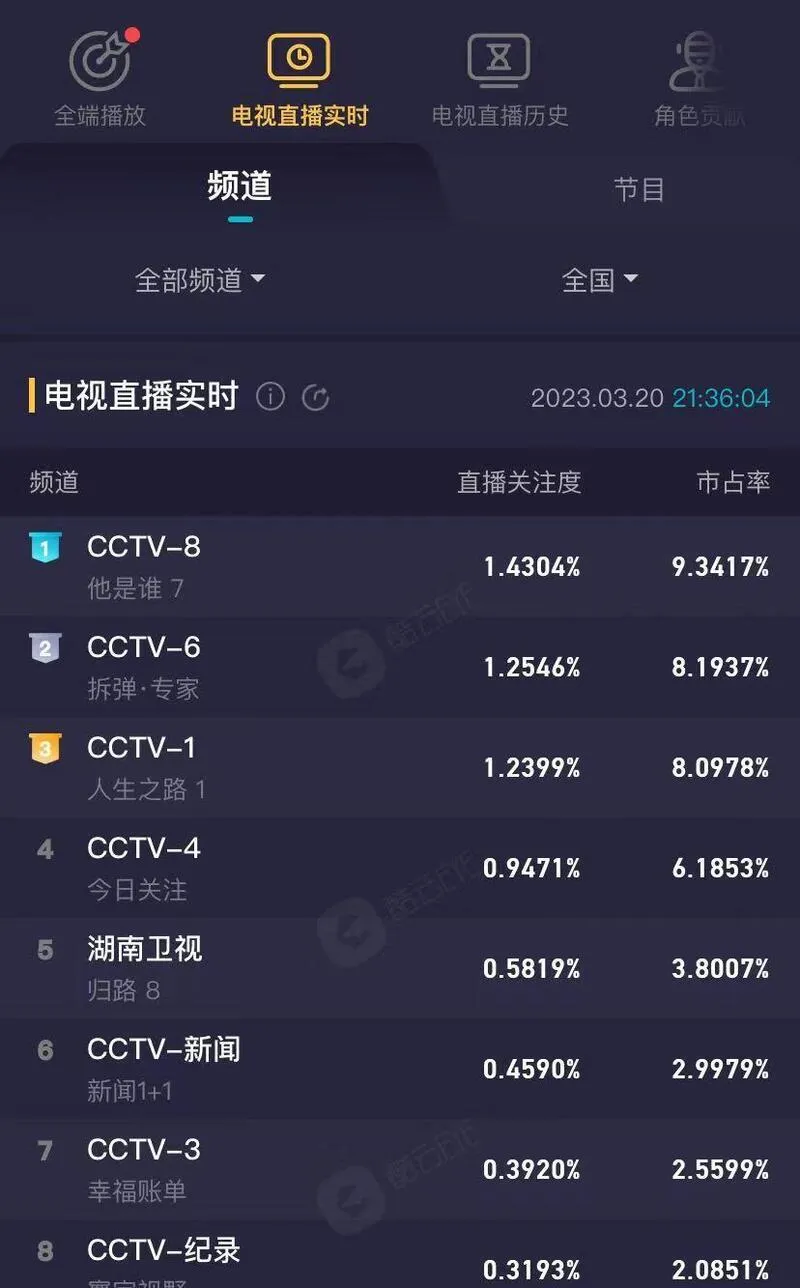Open the CCTV-新闻 channel row
This screenshot has height=1288, width=800.
tap(400, 1069)
